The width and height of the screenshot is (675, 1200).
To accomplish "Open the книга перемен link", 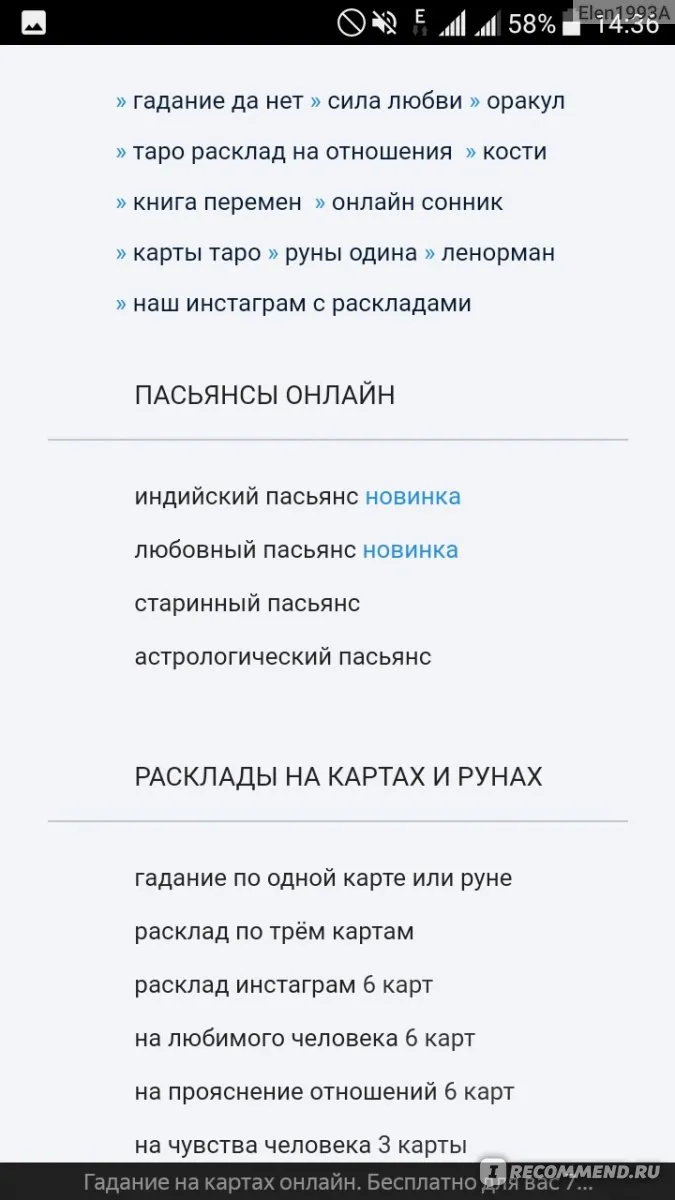I will click(217, 202).
